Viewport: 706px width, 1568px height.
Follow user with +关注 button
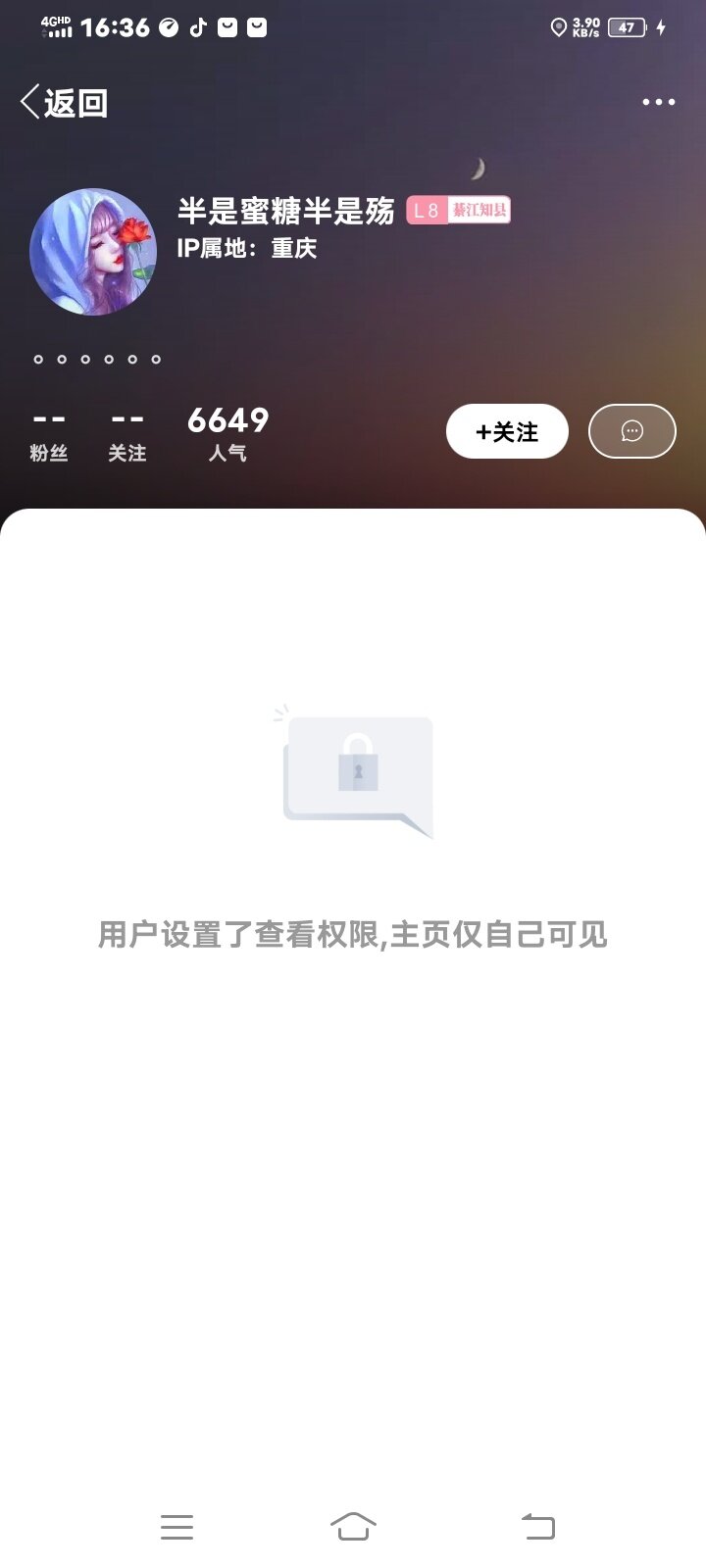coord(507,431)
